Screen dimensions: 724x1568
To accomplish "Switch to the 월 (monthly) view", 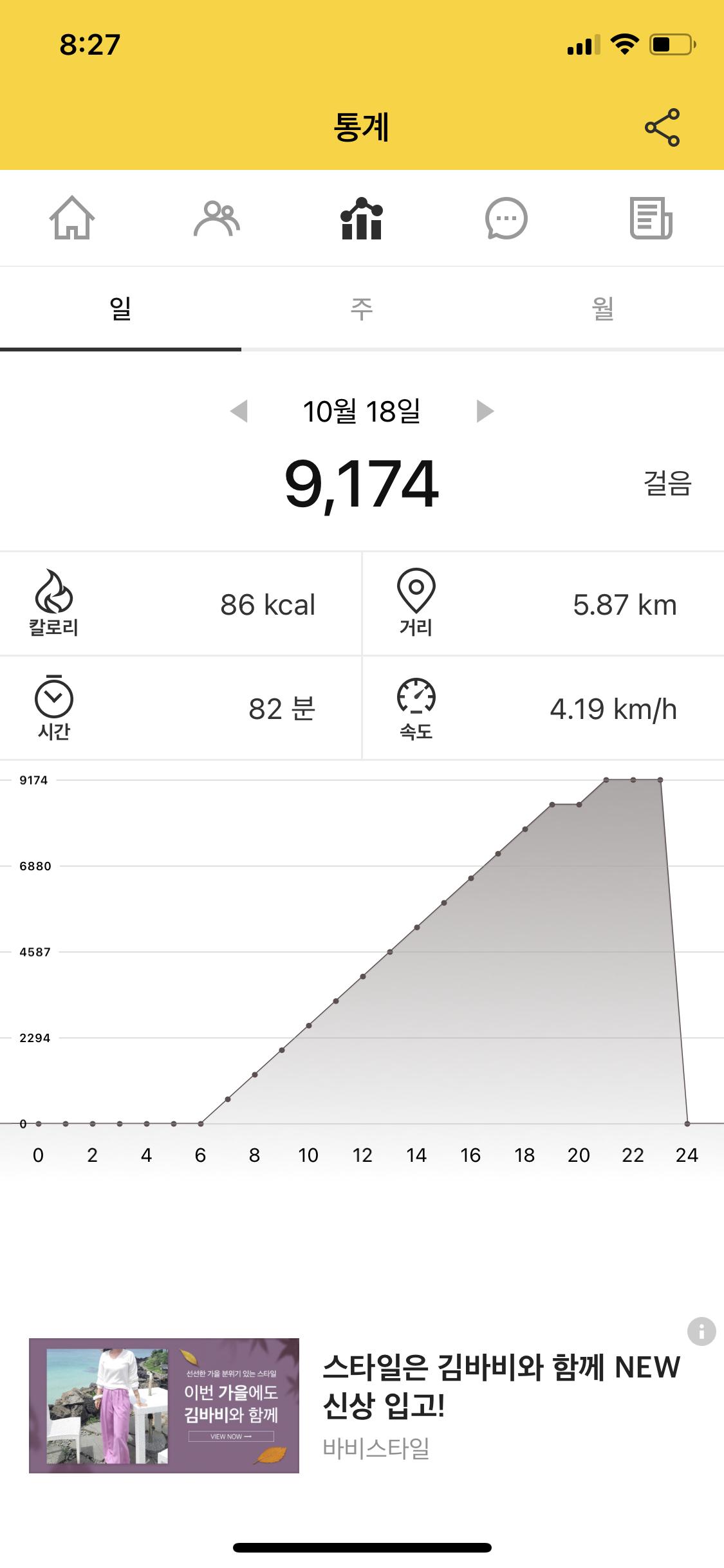I will point(603,309).
